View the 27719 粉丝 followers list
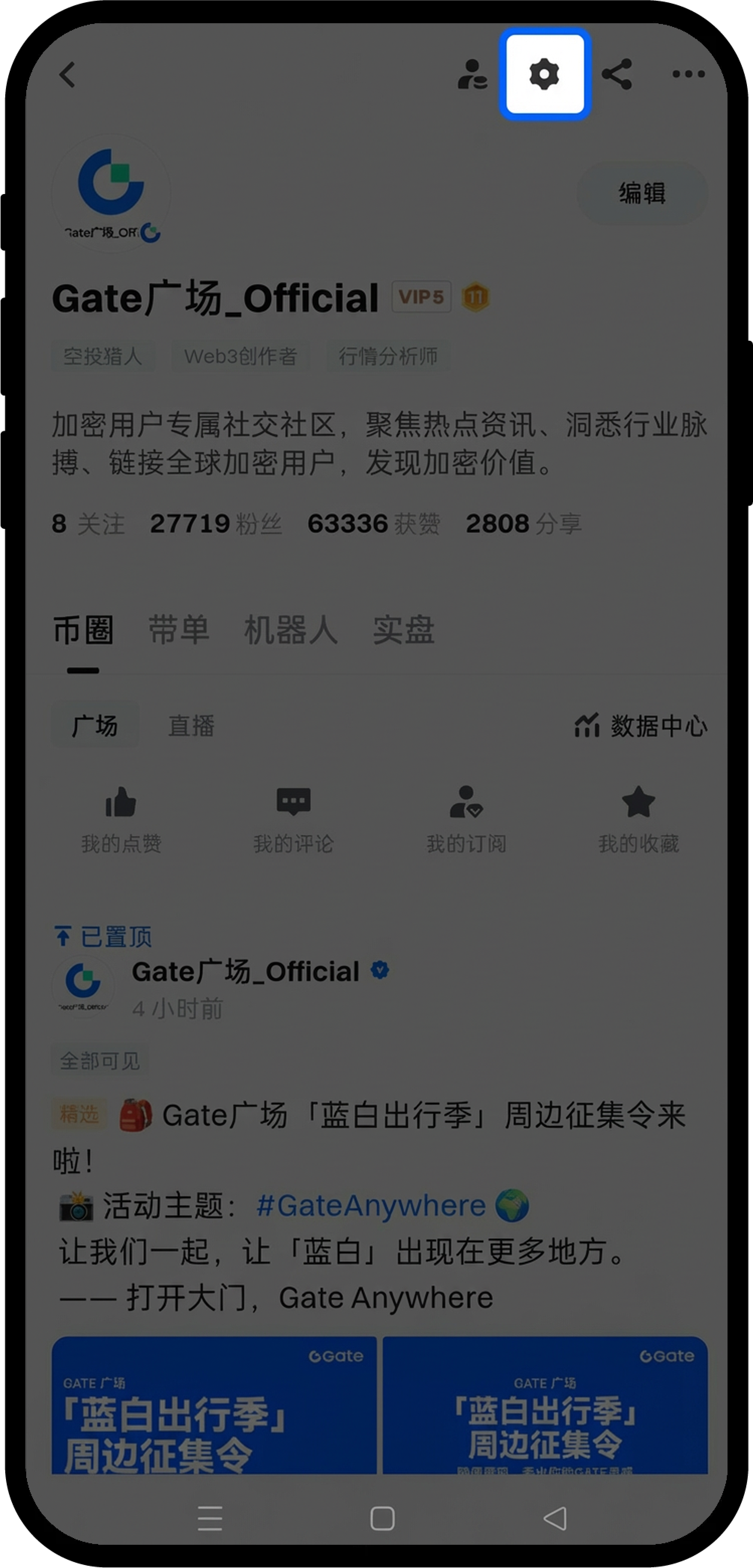 (x=215, y=524)
